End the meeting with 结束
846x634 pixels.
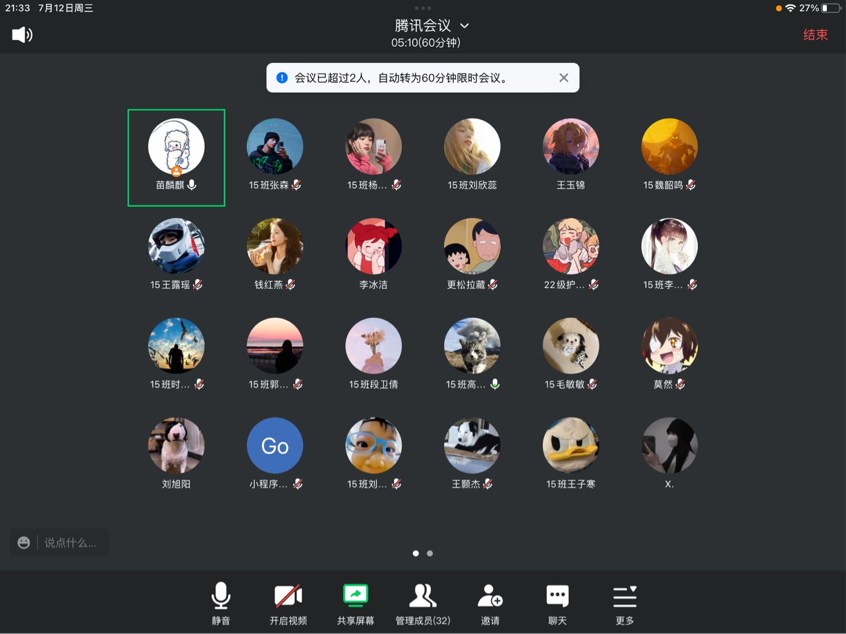815,35
